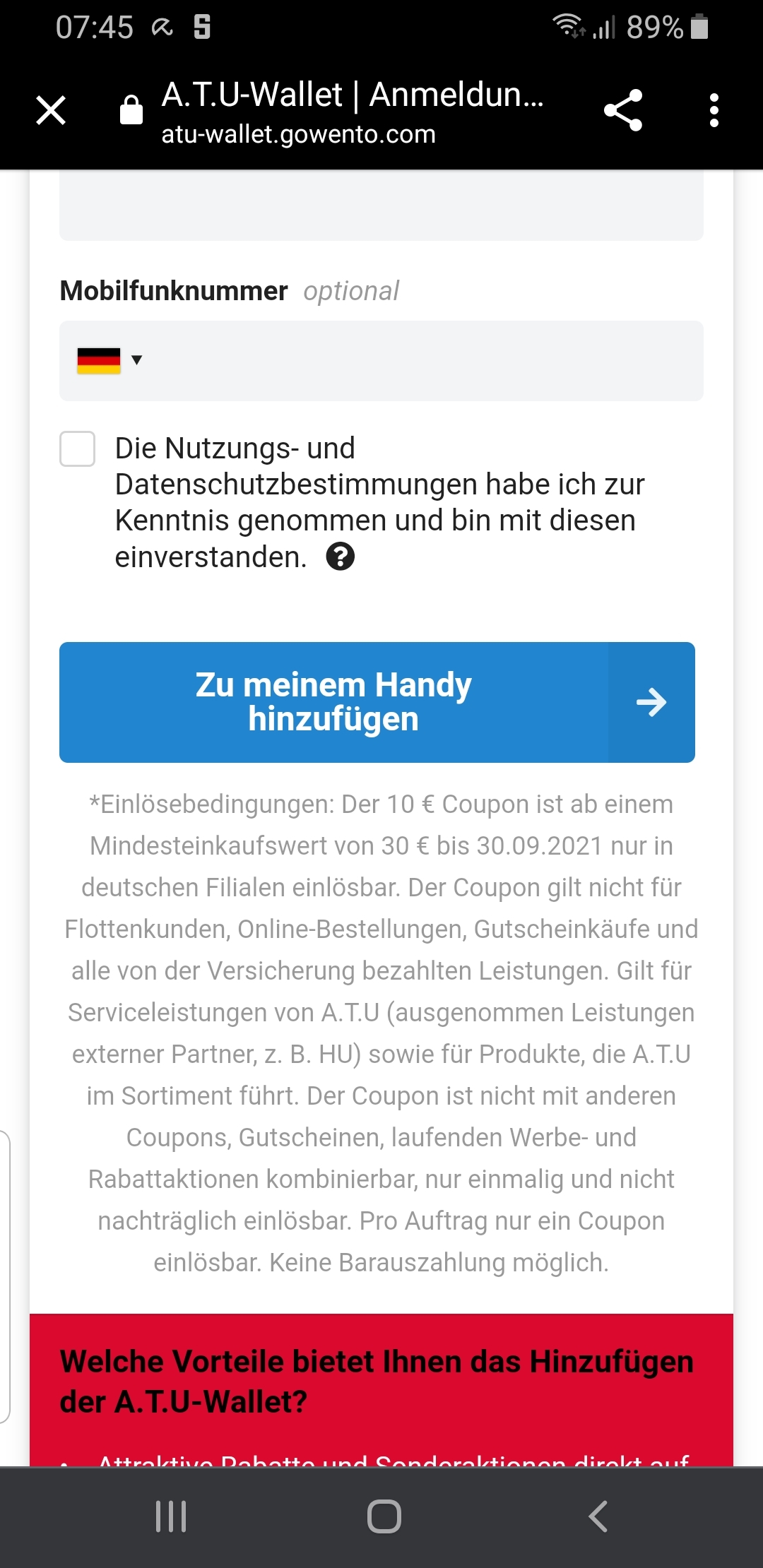Go back with system back button
The image size is (763, 1568).
coord(598,1516)
